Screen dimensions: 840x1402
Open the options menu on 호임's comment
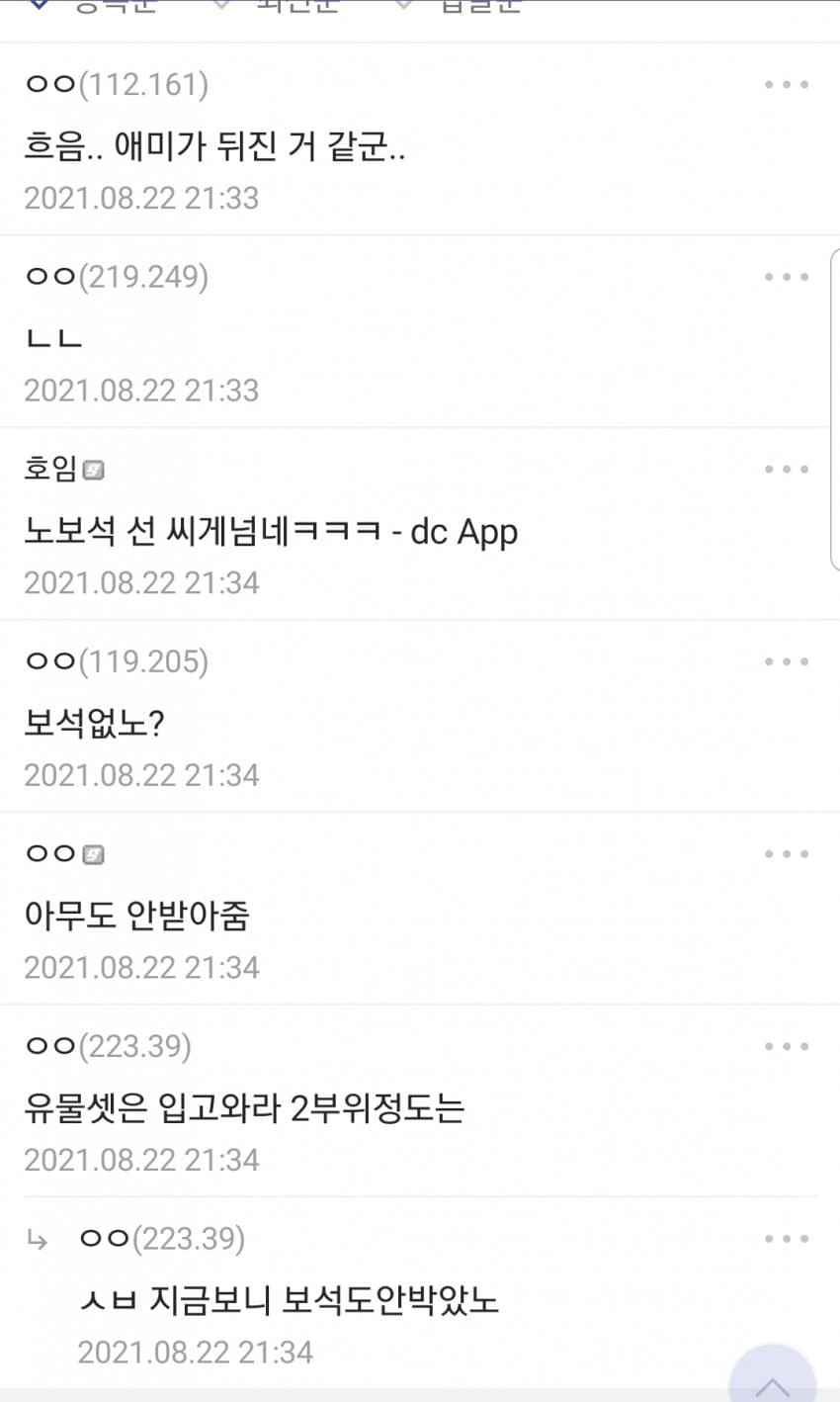787,470
